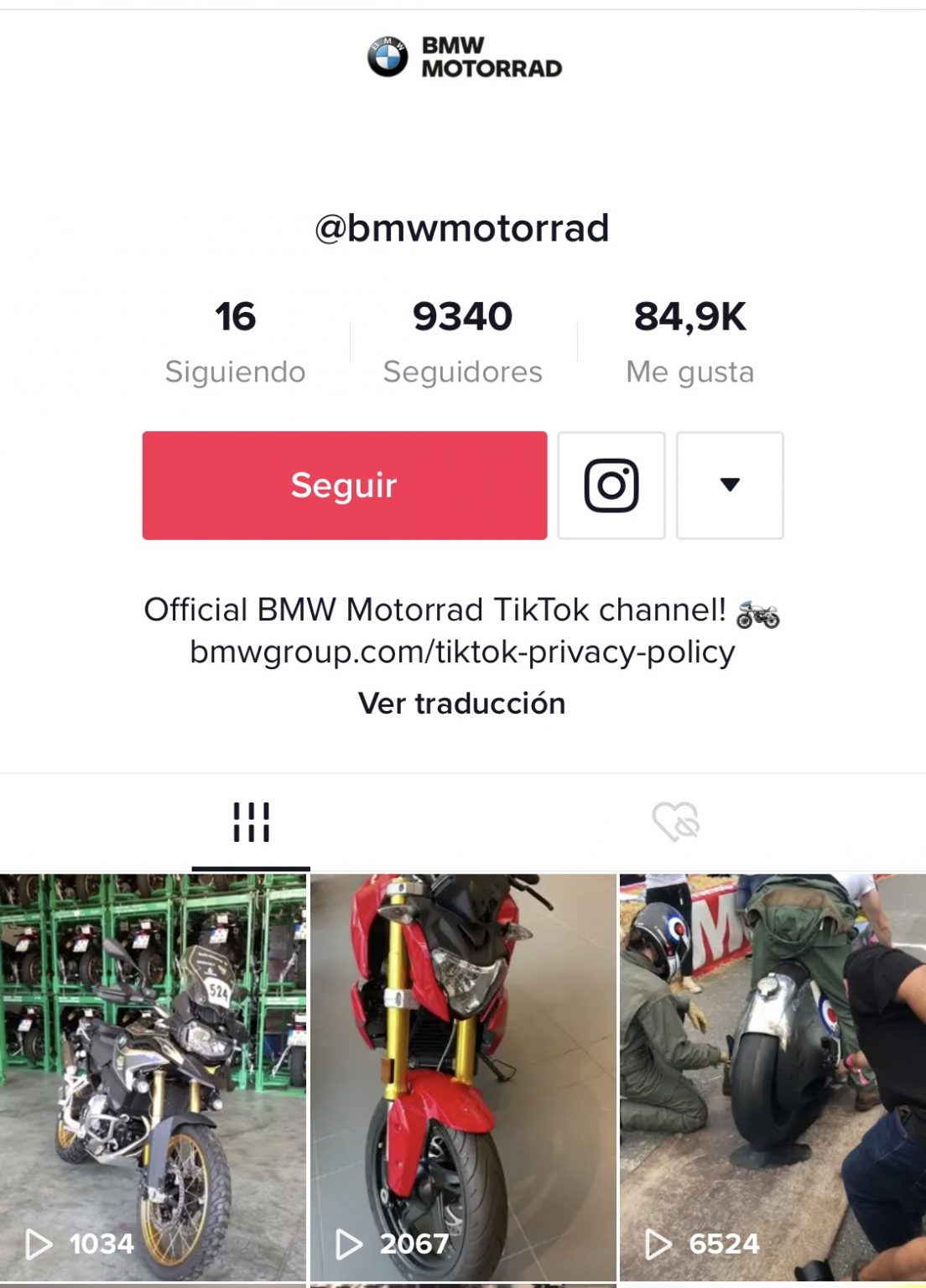926x1288 pixels.
Task: Follow @bmwmotorrad with the Seguir button
Action: pos(344,486)
